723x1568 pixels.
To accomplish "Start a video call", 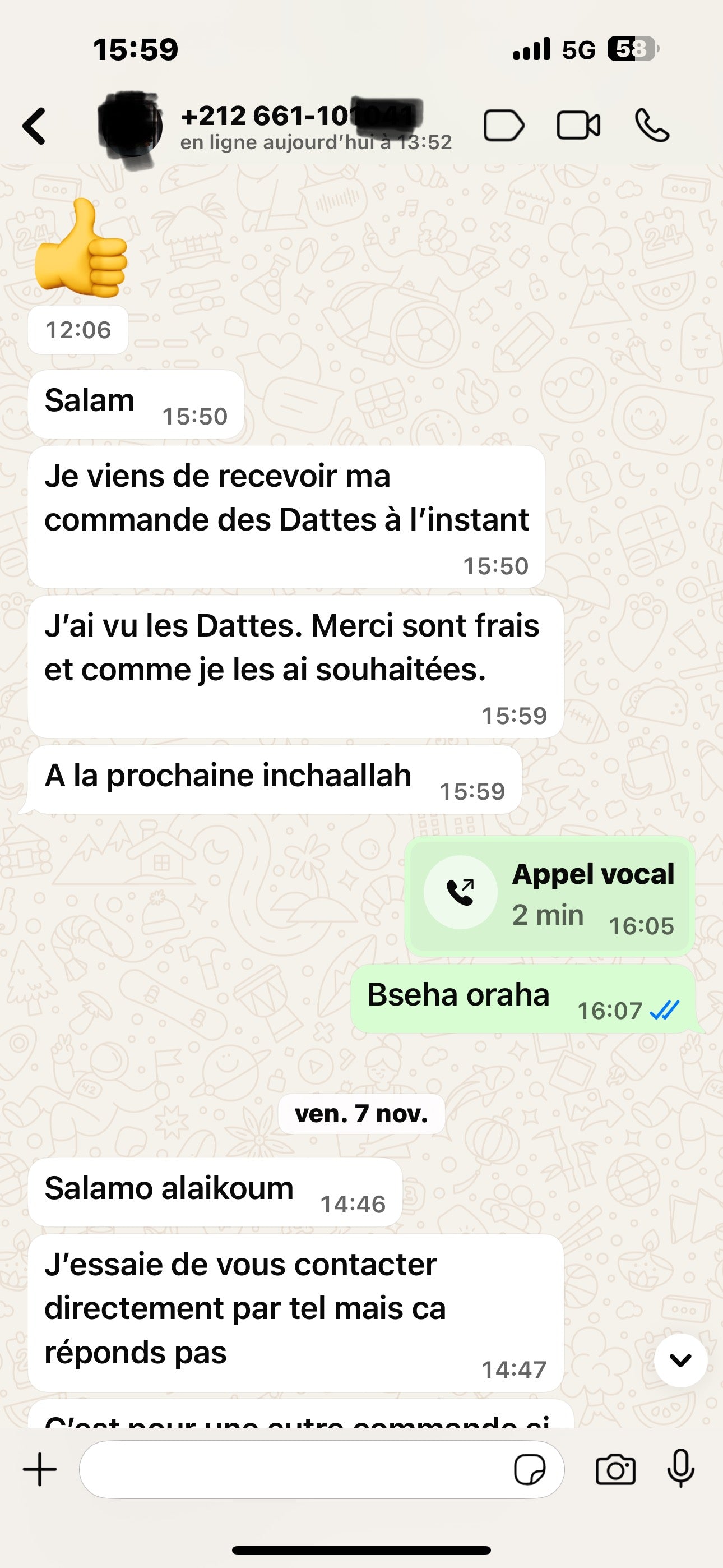I will (578, 126).
